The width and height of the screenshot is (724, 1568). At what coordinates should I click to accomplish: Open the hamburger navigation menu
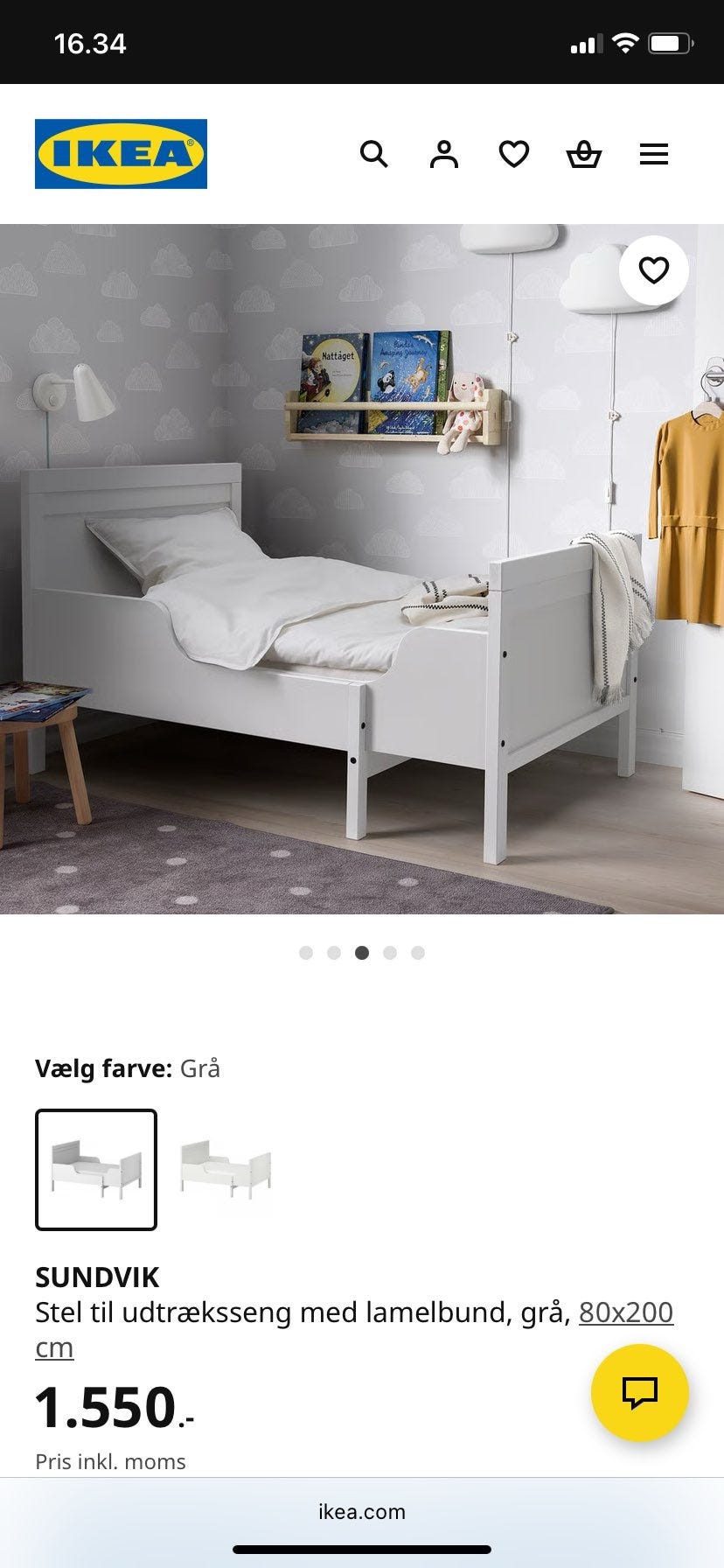coord(654,154)
